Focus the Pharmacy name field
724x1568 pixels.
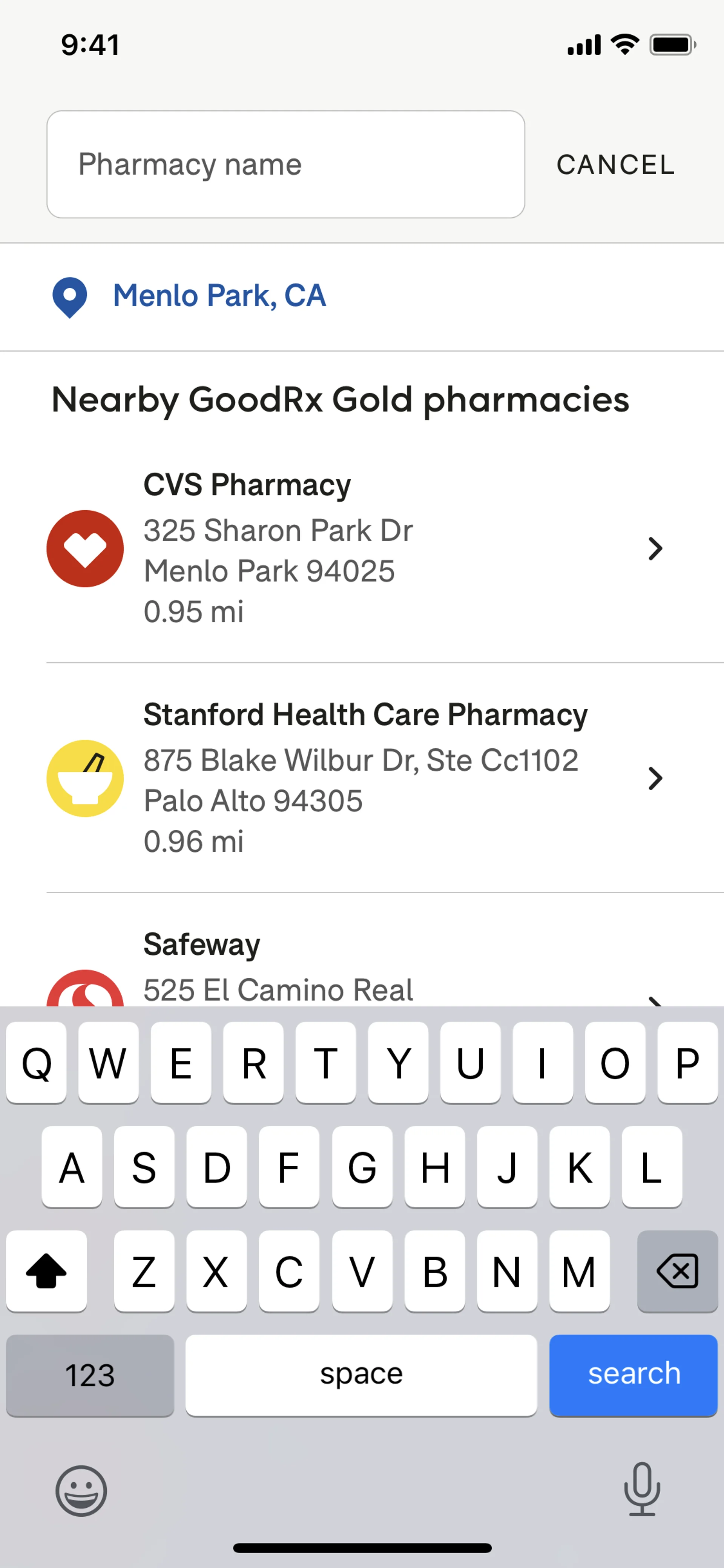point(285,164)
